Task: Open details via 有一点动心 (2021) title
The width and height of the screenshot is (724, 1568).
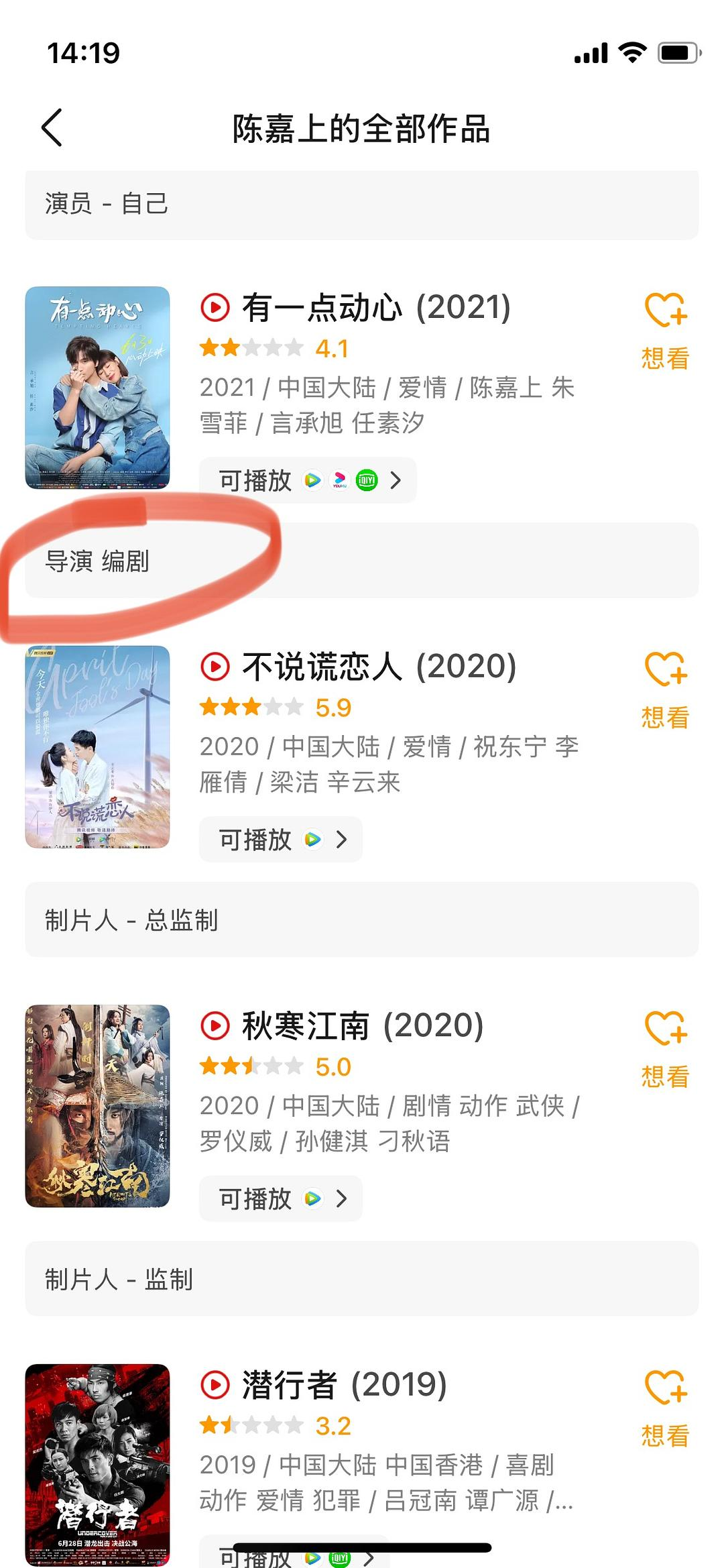Action: [x=375, y=308]
